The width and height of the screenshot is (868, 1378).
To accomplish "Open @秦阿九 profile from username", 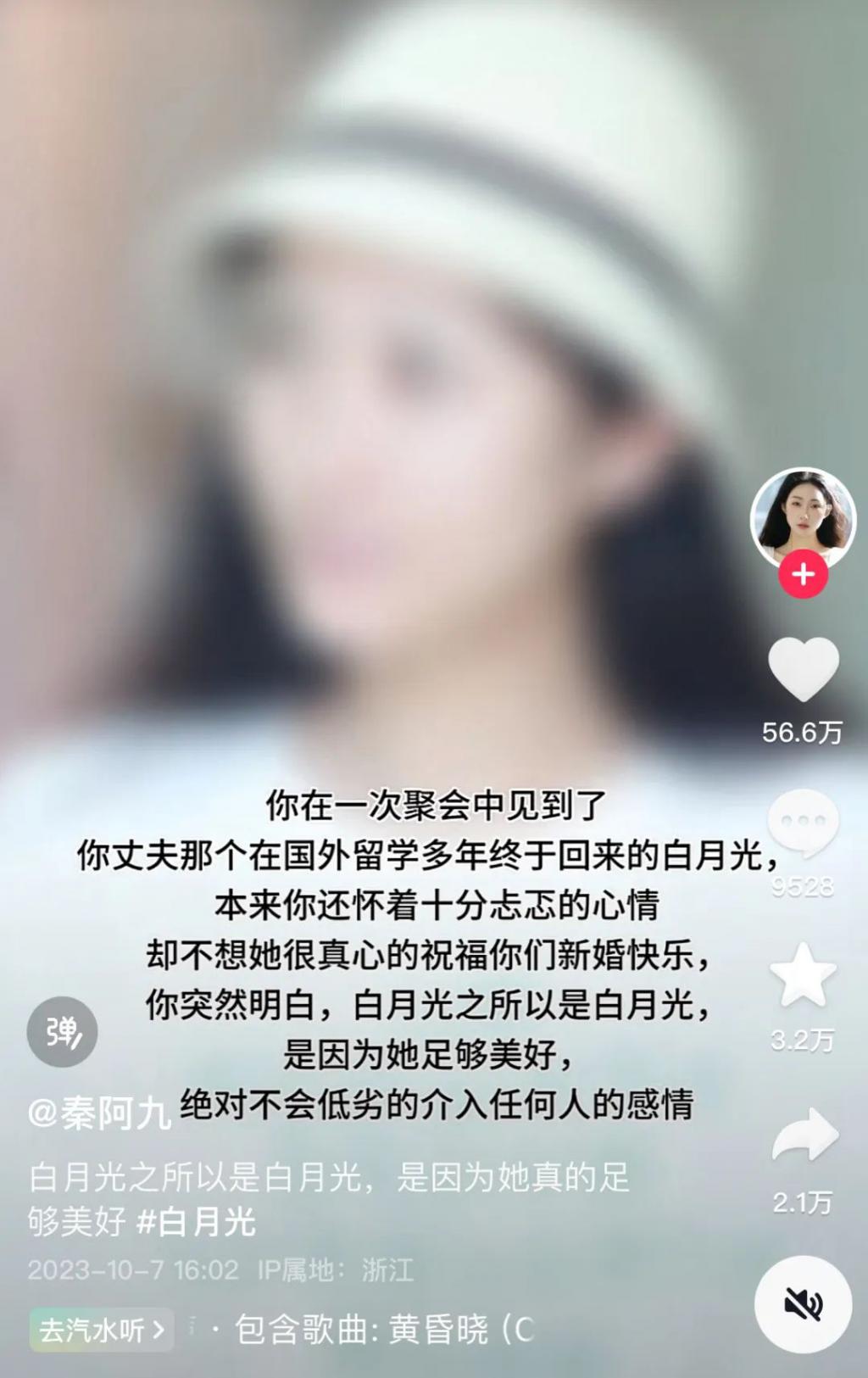I will click(100, 1113).
